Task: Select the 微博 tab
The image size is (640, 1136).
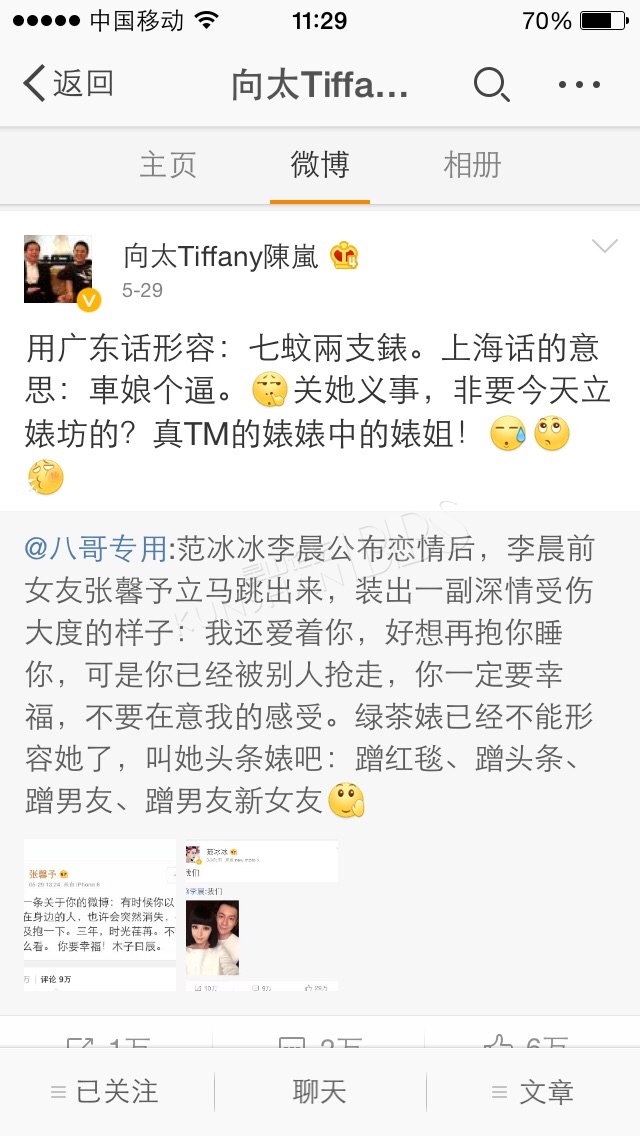Action: [320, 165]
